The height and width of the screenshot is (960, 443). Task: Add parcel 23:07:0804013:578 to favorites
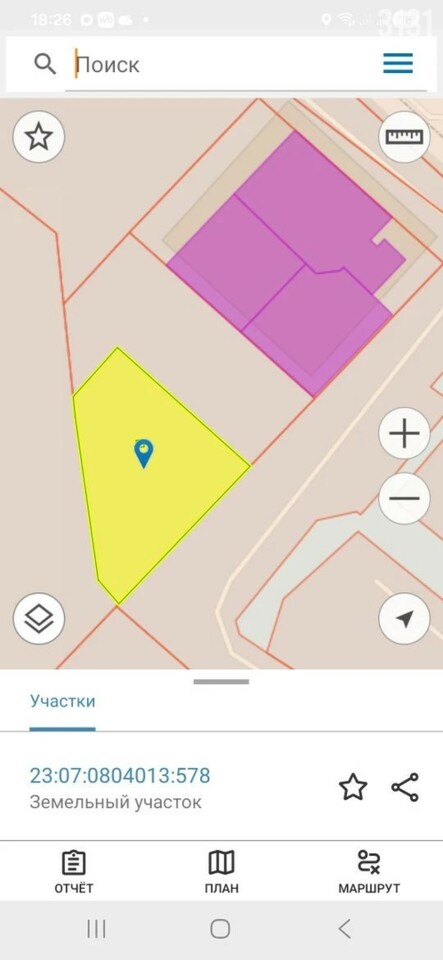[x=353, y=787]
